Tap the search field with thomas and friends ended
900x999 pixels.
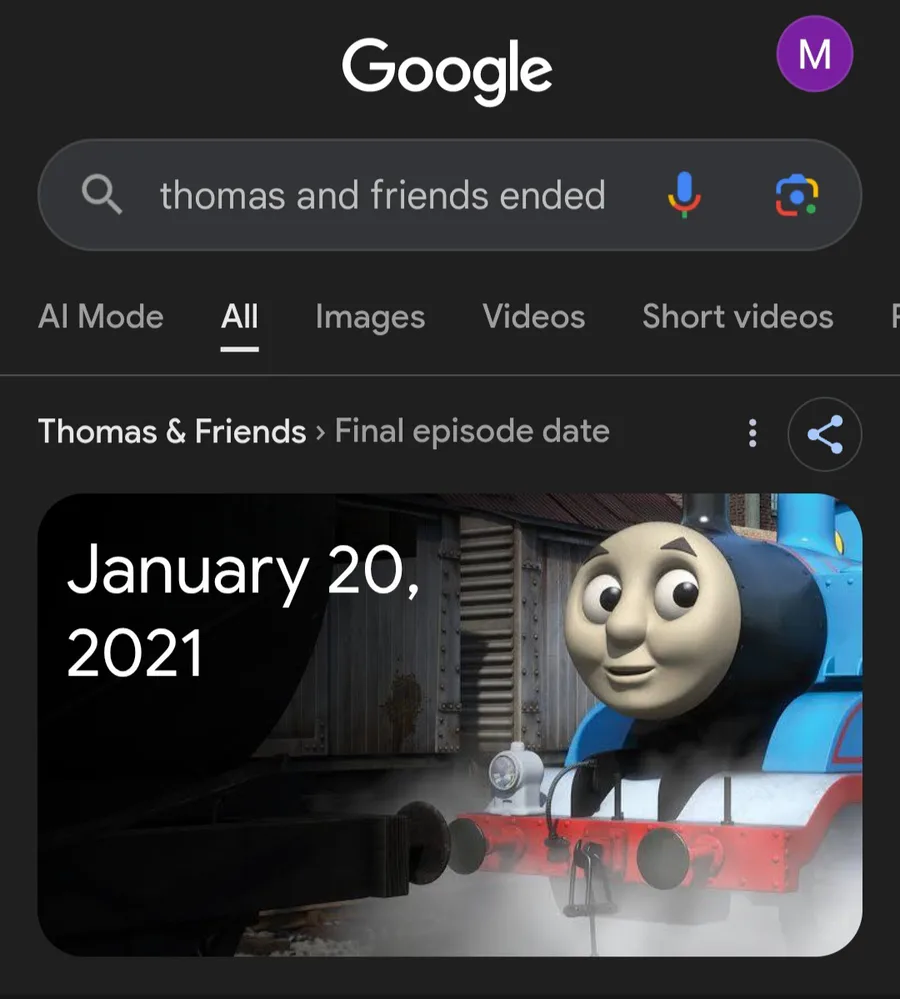point(382,196)
